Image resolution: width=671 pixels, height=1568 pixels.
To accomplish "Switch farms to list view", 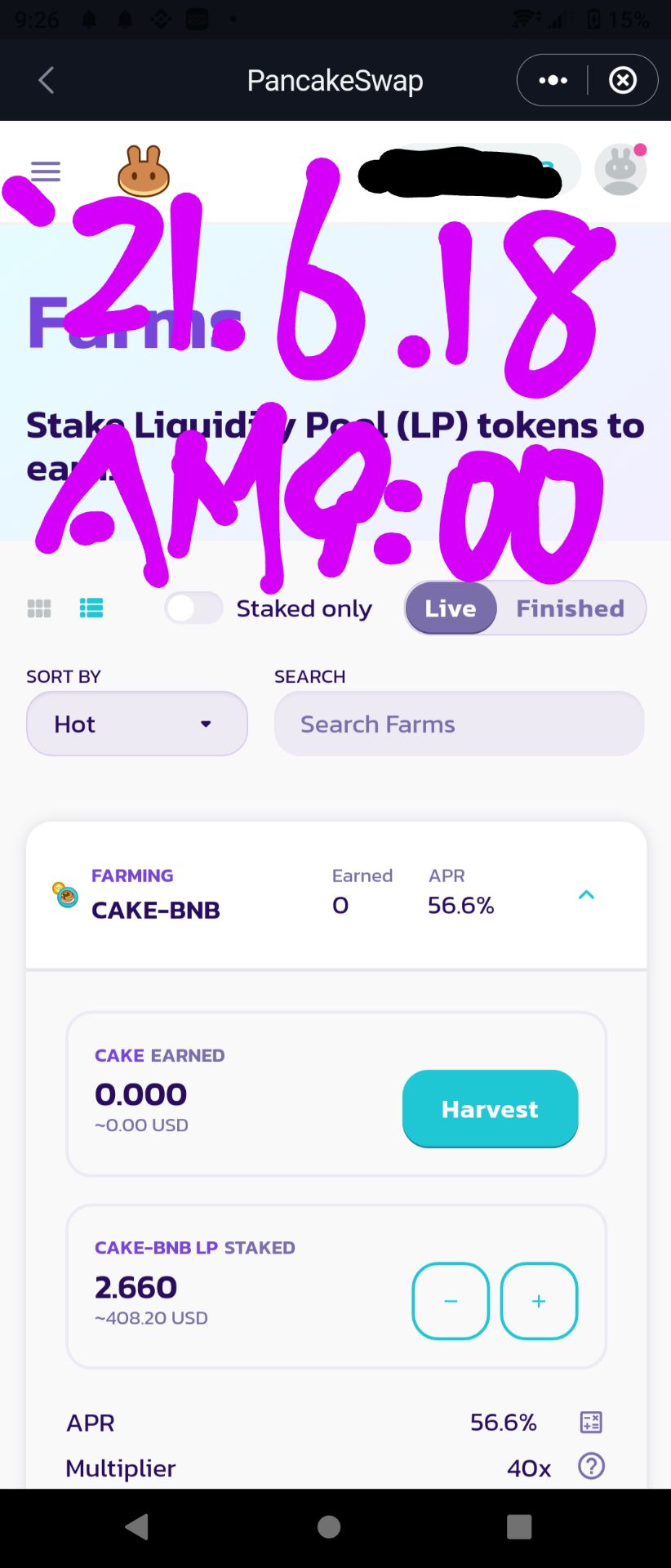I will (91, 608).
